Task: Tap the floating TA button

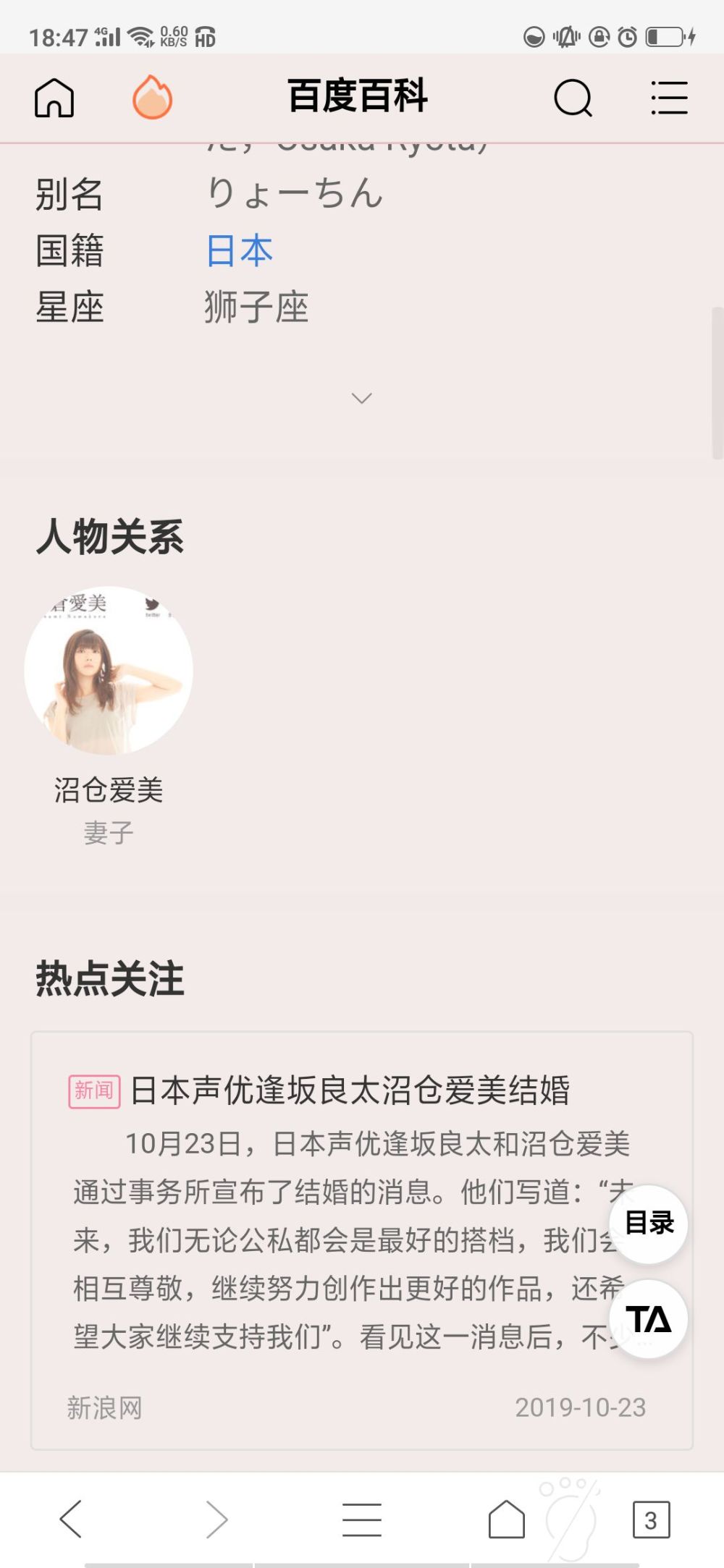Action: (x=649, y=1318)
